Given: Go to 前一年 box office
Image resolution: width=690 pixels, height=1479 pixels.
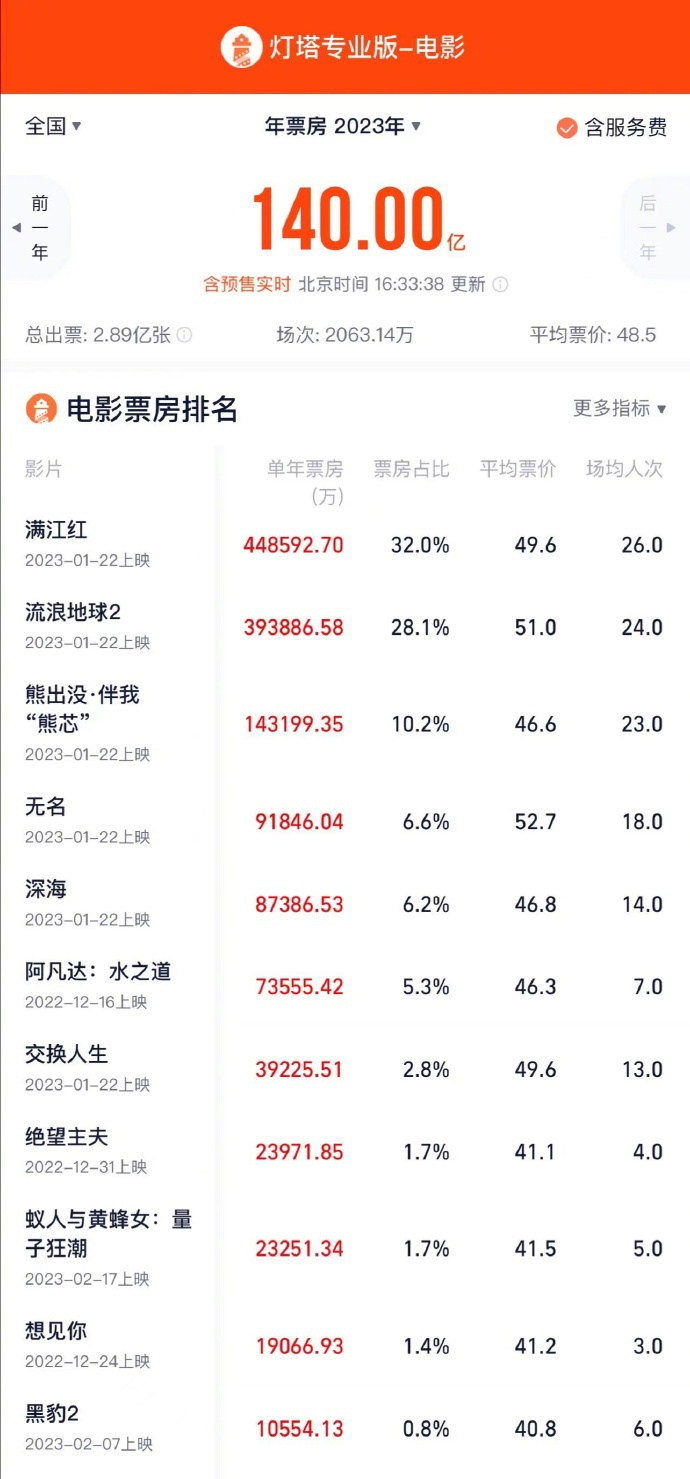Looking at the screenshot, I should tap(38, 228).
